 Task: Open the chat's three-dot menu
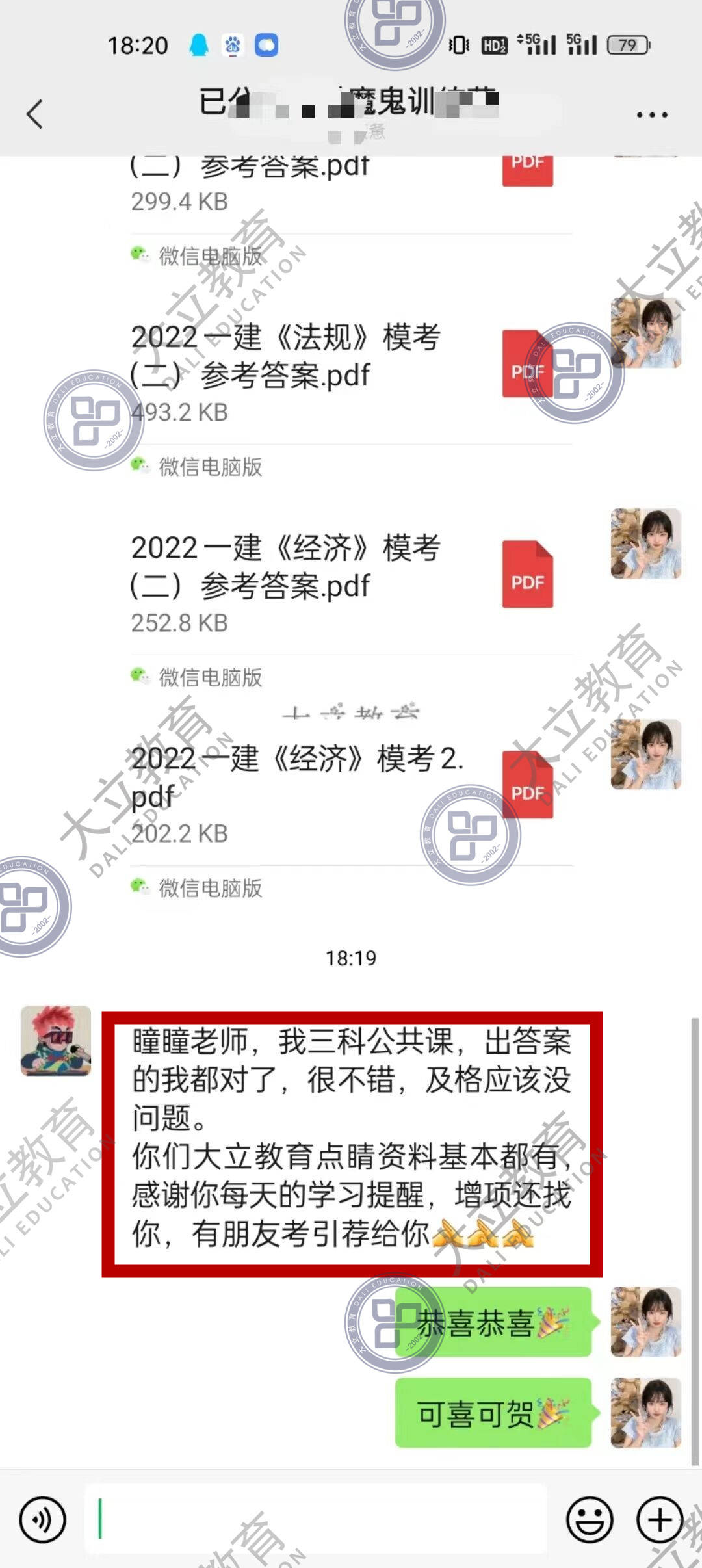click(x=651, y=115)
